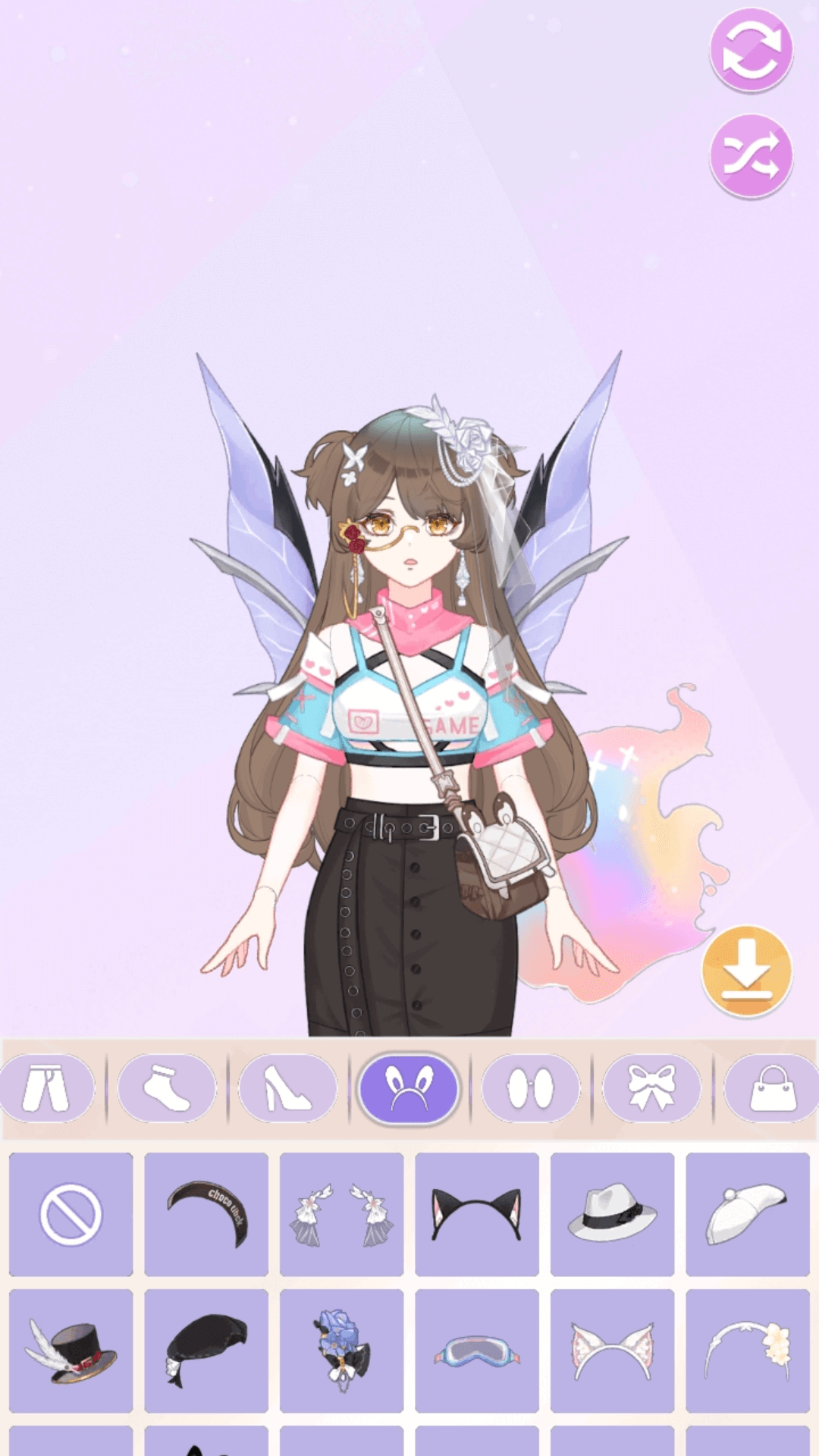Screen dimensions: 819x1456
Task: Remove the current headwear item
Action: pos(71,1215)
